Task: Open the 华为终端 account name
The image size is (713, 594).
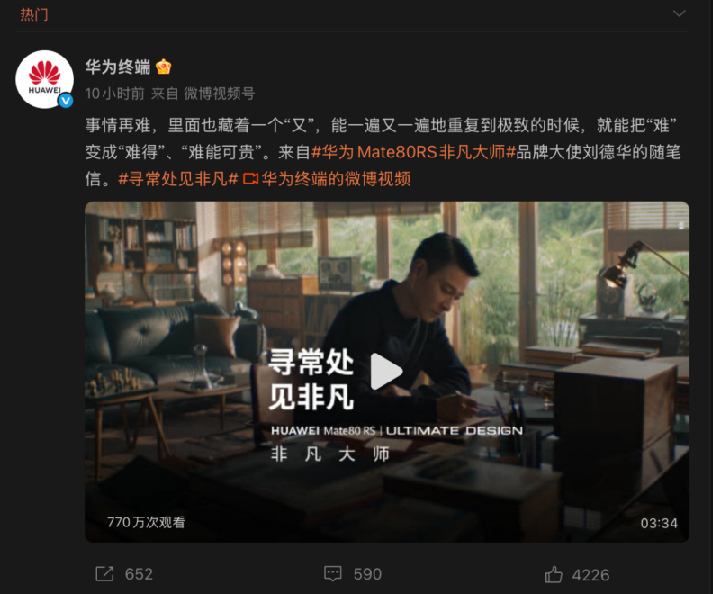Action: [x=117, y=67]
